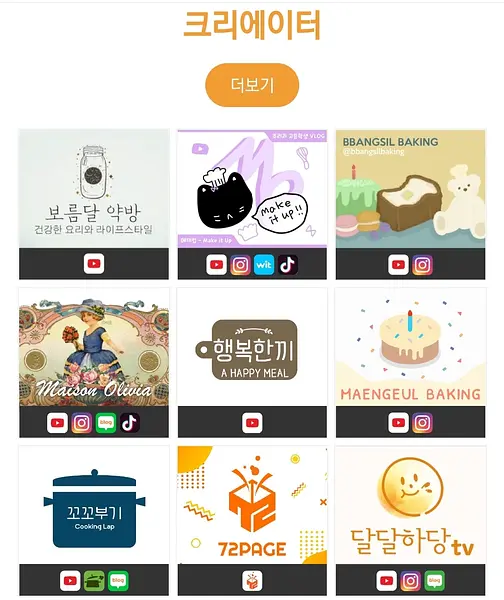Open YouTube link under 보름달 약방
504x600 pixels.
pos(94,264)
